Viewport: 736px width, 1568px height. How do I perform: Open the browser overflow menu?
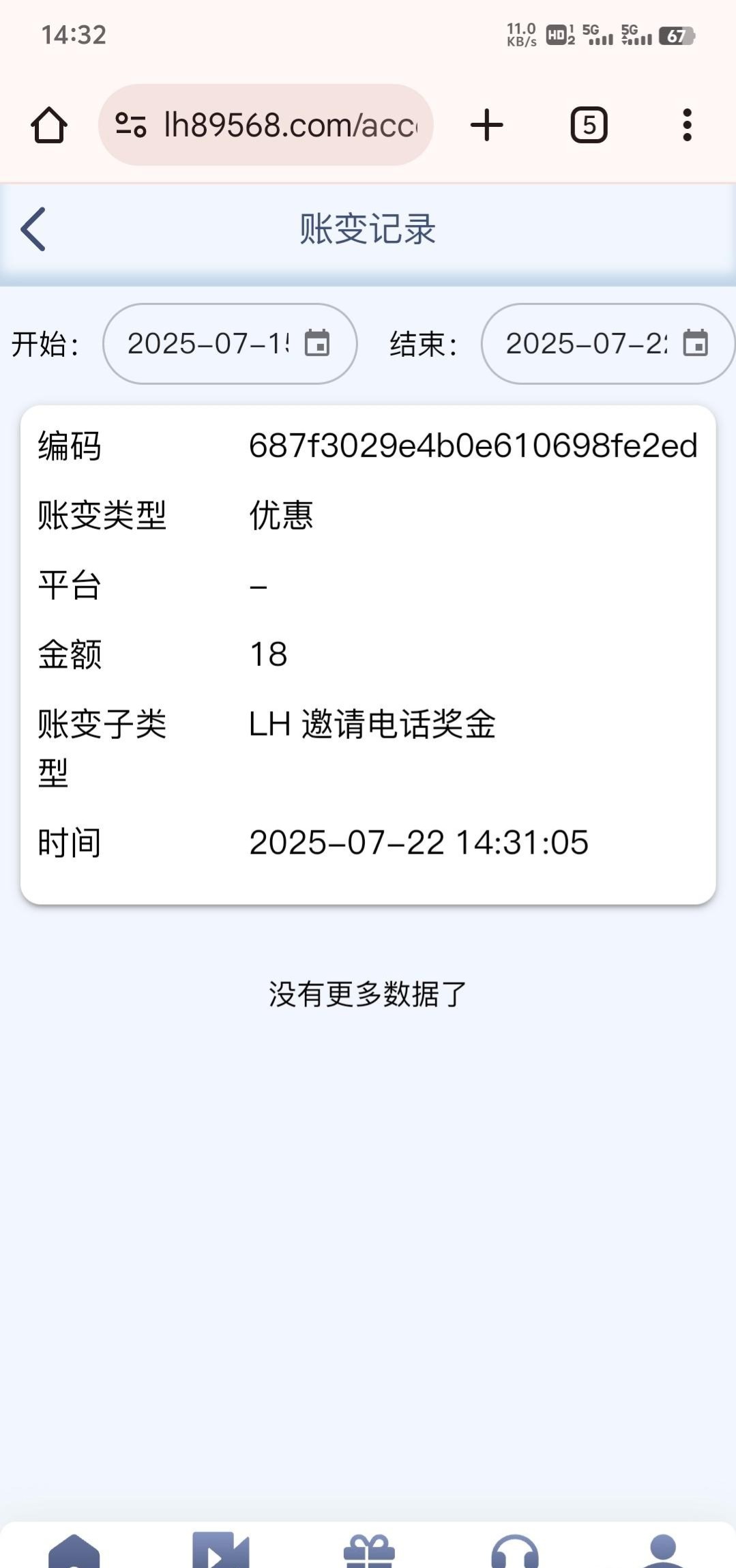687,126
